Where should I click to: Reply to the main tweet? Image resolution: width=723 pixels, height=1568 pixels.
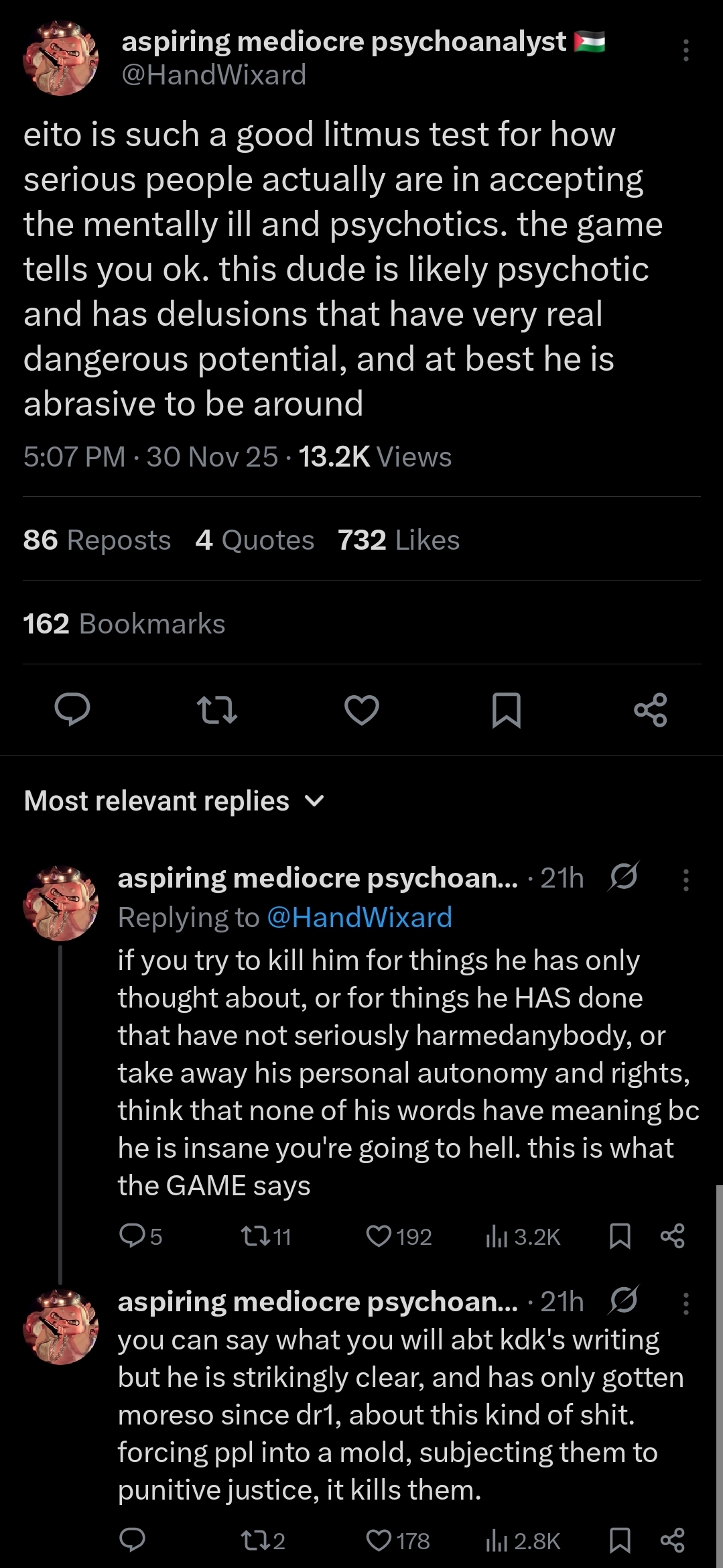point(72,710)
